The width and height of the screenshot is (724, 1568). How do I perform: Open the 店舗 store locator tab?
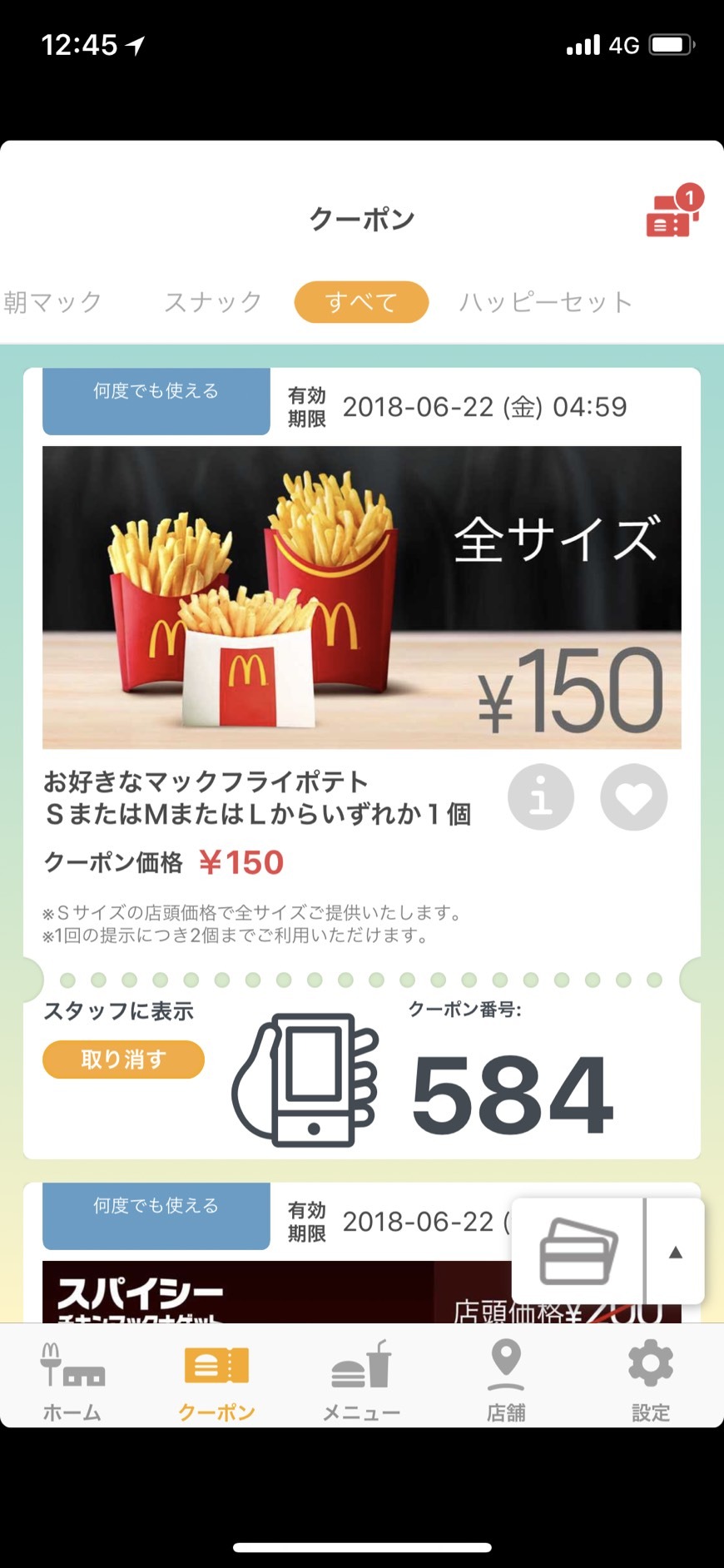pyautogui.click(x=506, y=1380)
